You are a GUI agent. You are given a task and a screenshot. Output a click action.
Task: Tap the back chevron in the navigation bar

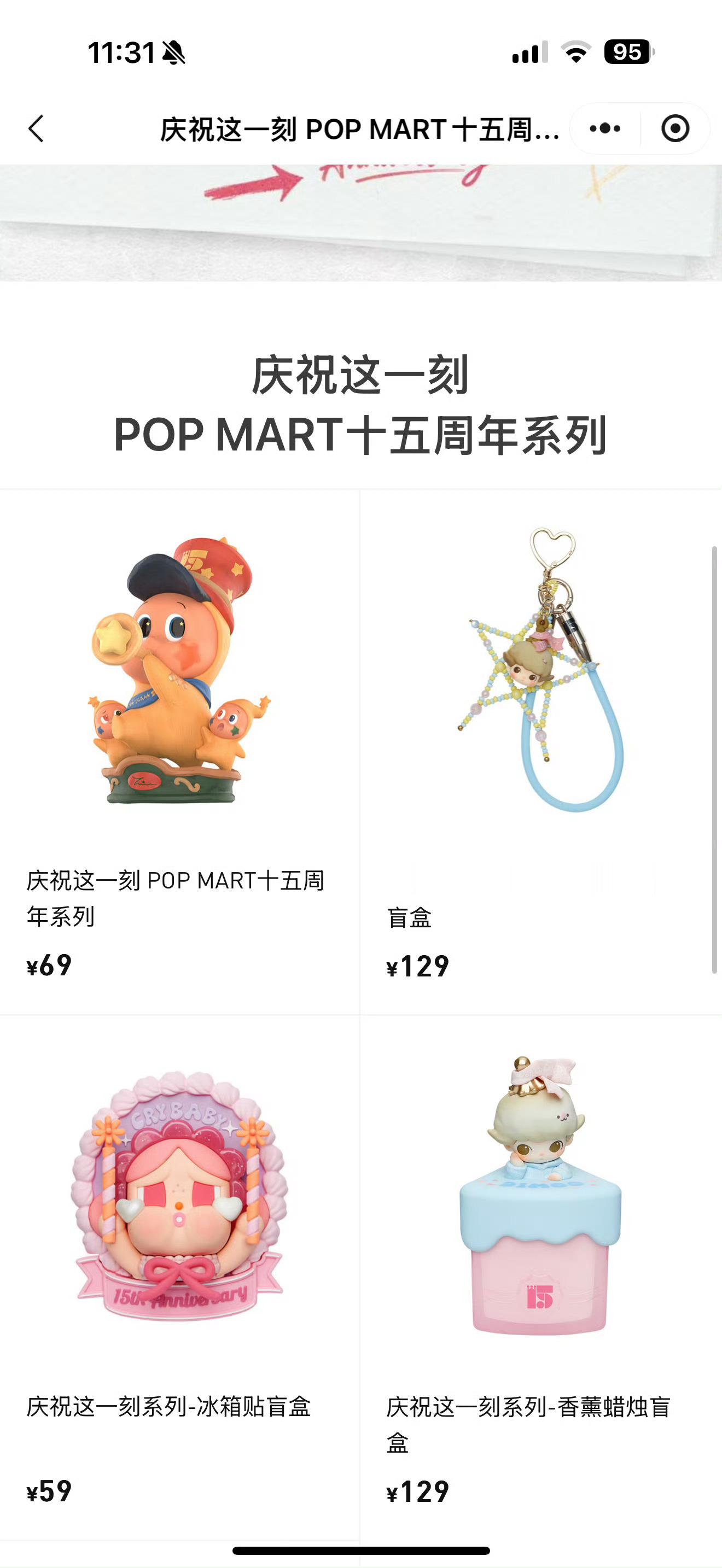[x=36, y=128]
